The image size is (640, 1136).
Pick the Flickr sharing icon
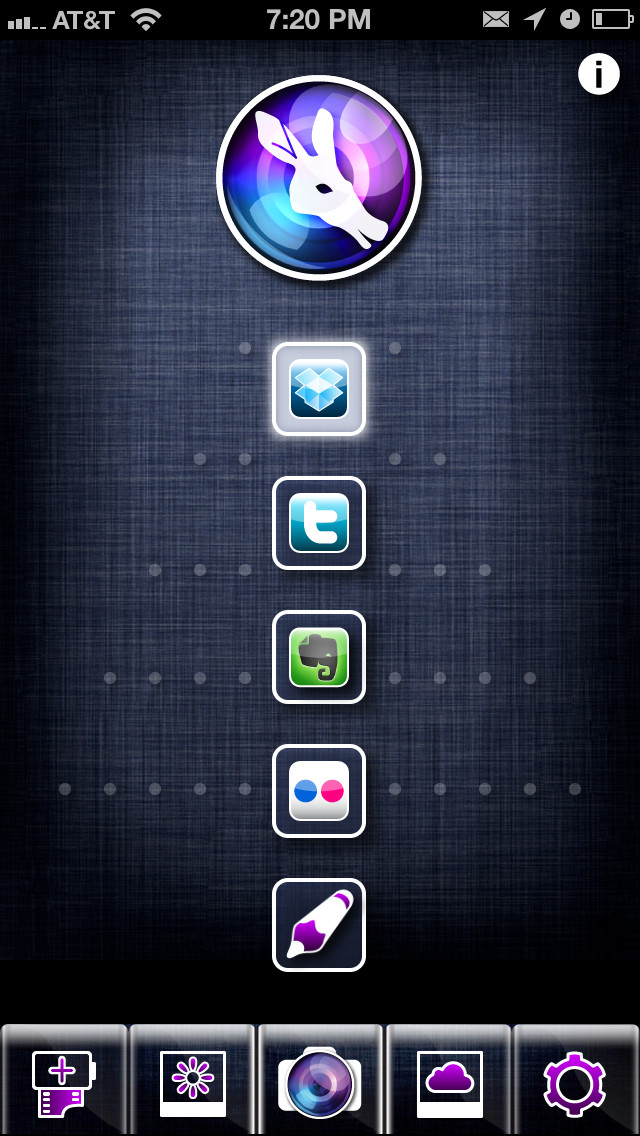319,791
